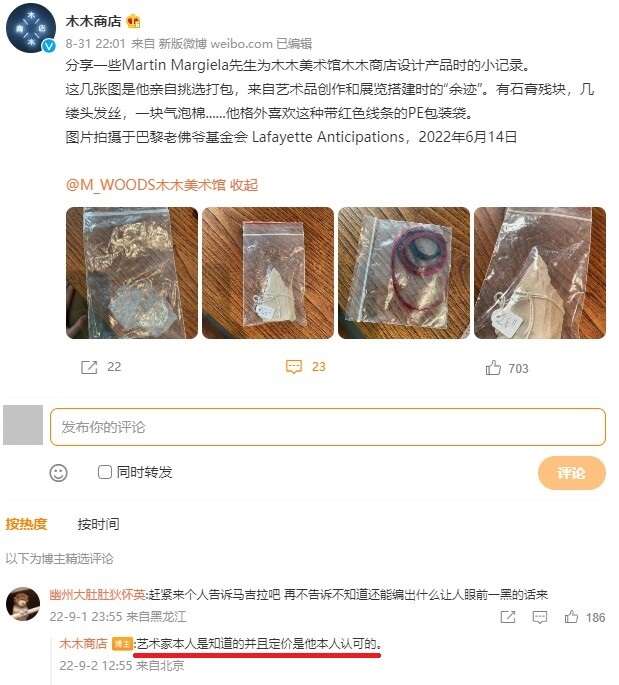619x685 pixels.
Task: Open 木木商店 name in the reply
Action: pos(82,643)
